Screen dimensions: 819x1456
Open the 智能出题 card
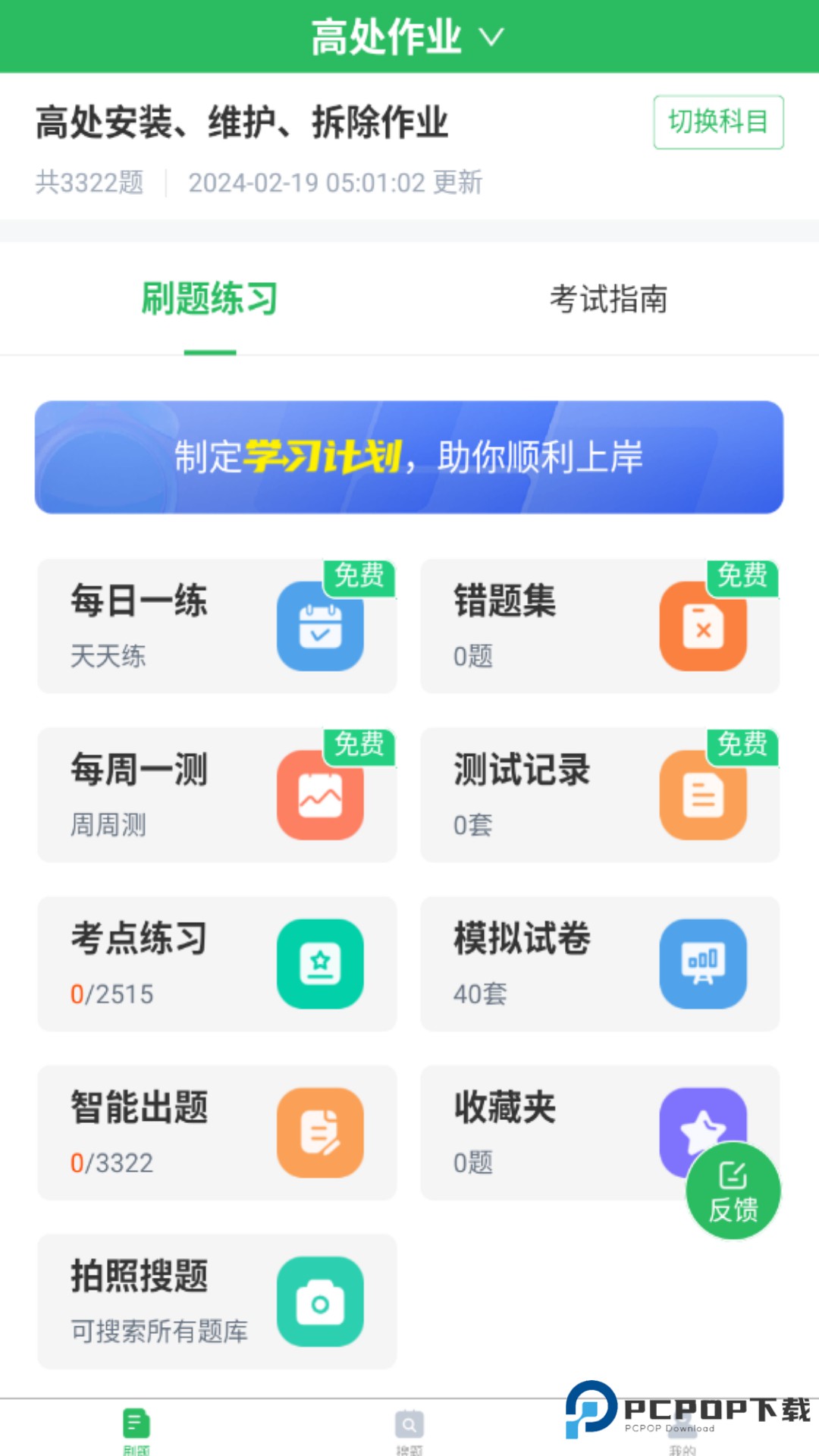coord(217,1132)
